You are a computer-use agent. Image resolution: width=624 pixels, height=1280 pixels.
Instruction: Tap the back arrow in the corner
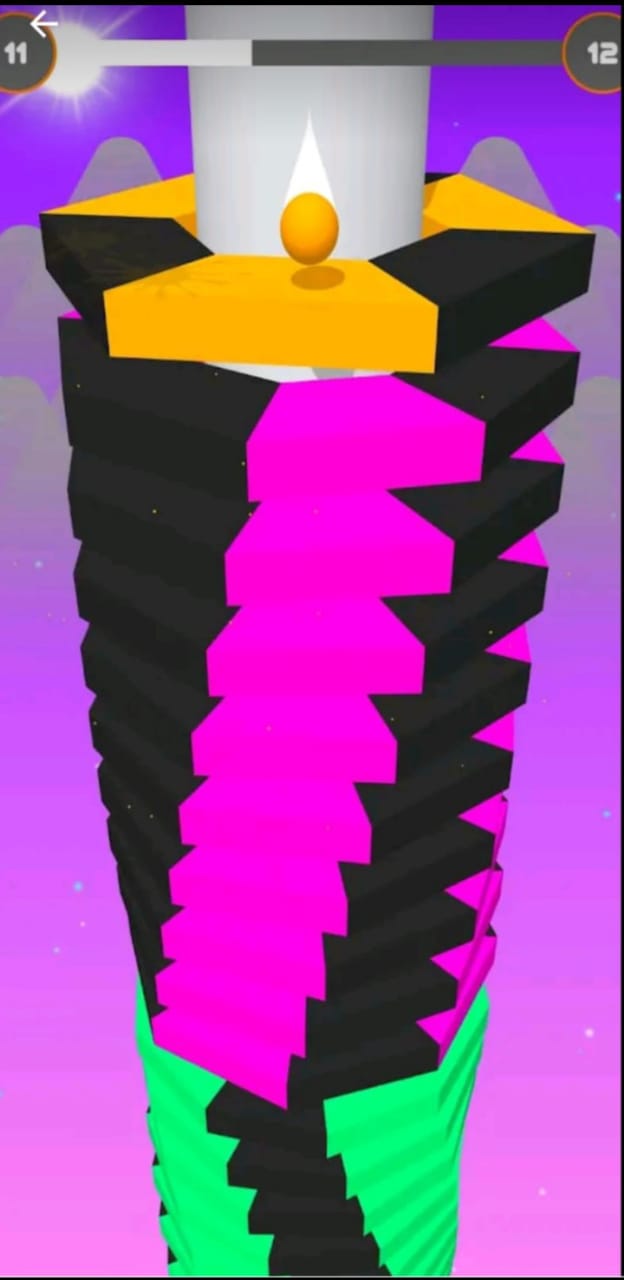point(43,23)
